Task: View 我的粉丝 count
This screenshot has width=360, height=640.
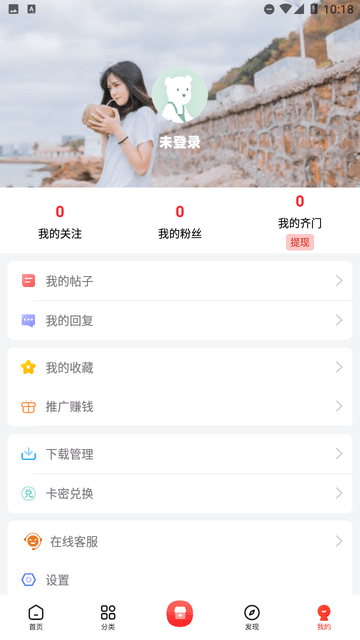Action: tap(180, 222)
